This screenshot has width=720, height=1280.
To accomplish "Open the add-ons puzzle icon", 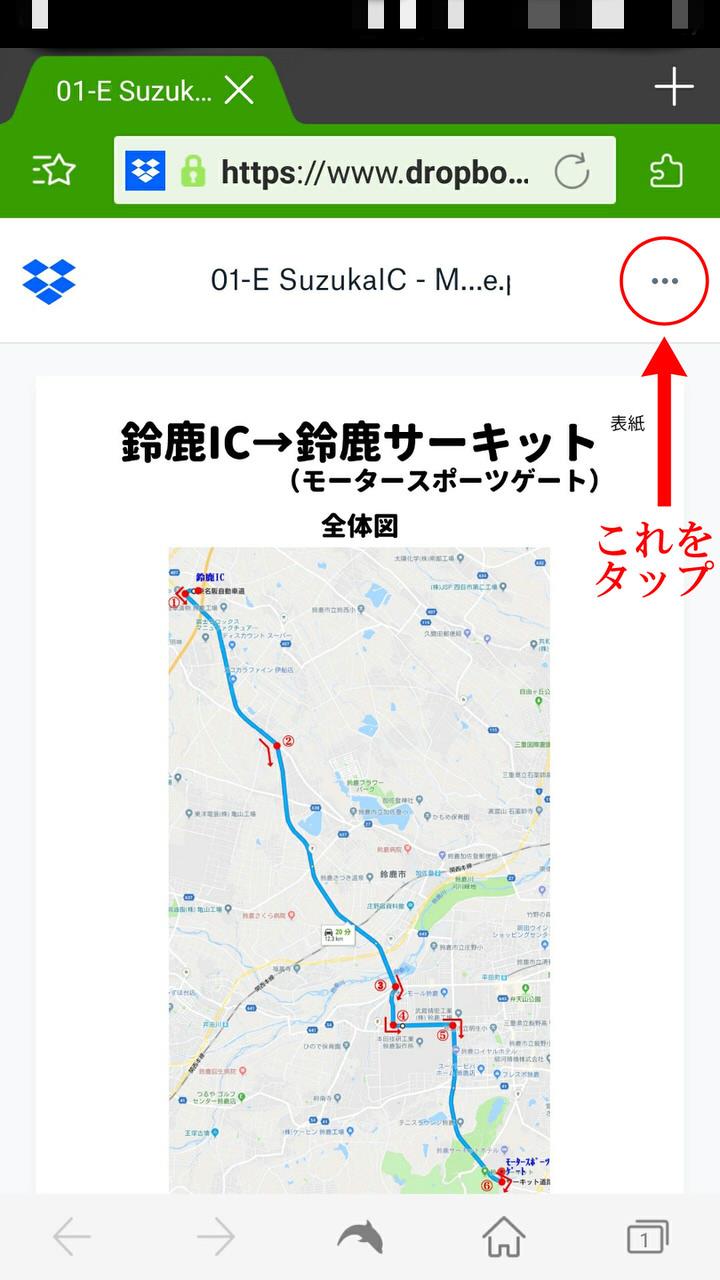I will [x=666, y=171].
